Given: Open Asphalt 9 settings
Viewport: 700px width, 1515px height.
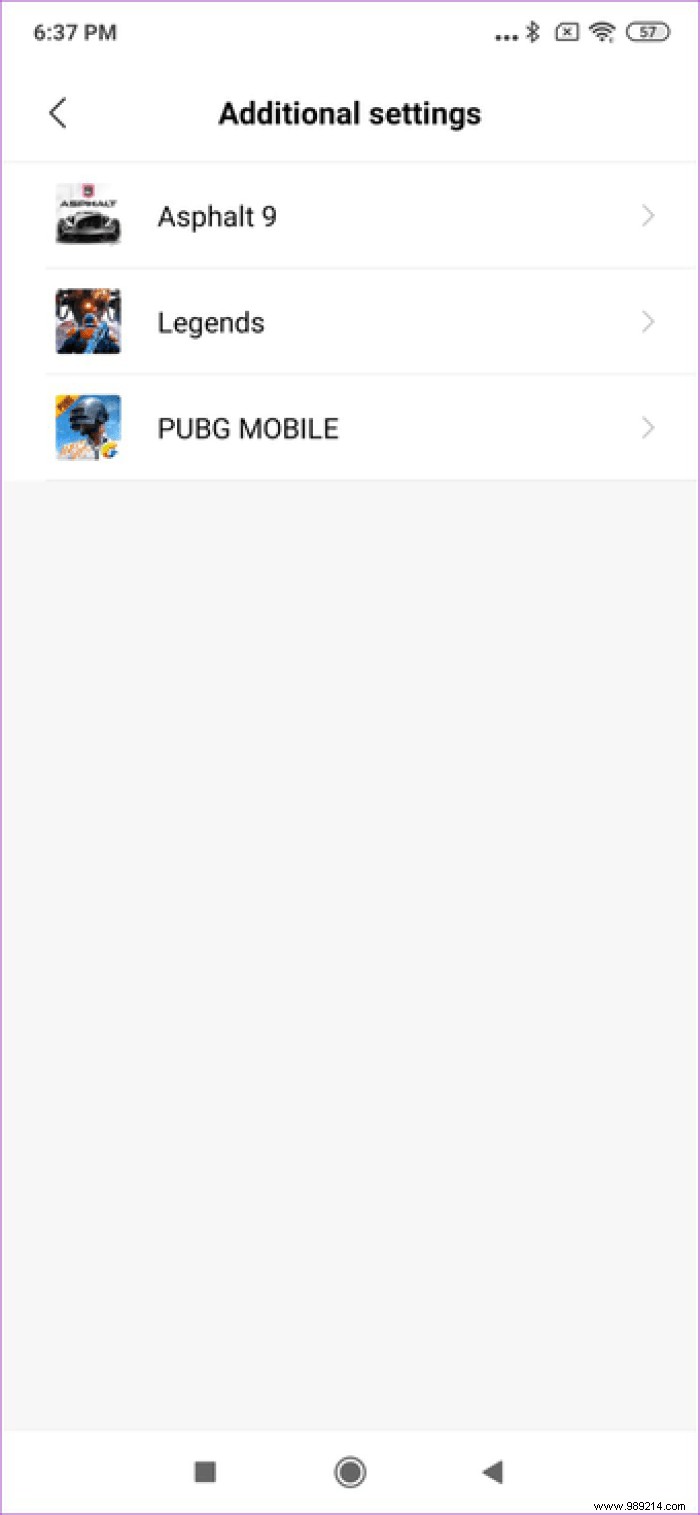Looking at the screenshot, I should pos(350,216).
